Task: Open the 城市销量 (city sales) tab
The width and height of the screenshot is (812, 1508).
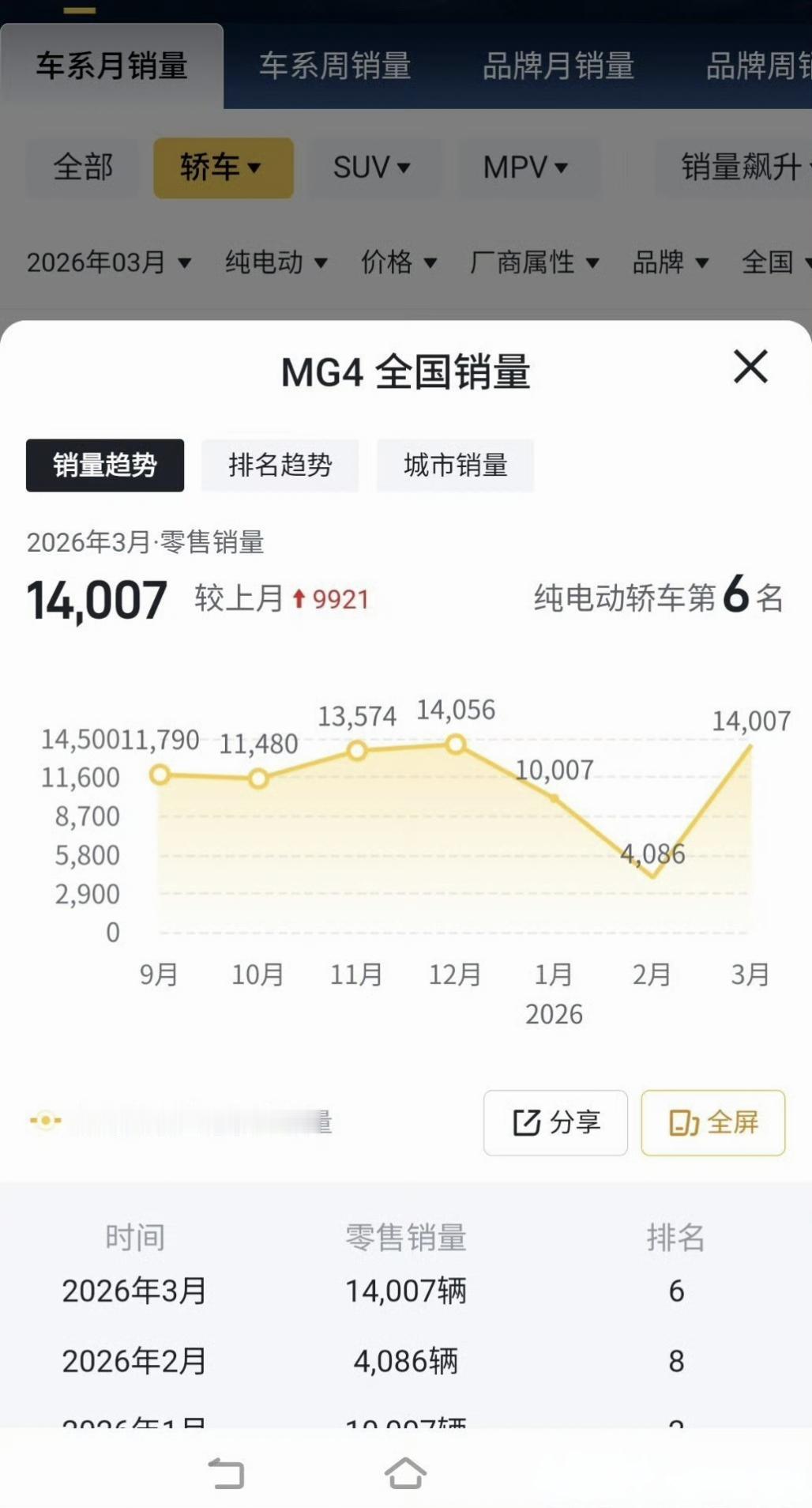Action: pos(456,466)
